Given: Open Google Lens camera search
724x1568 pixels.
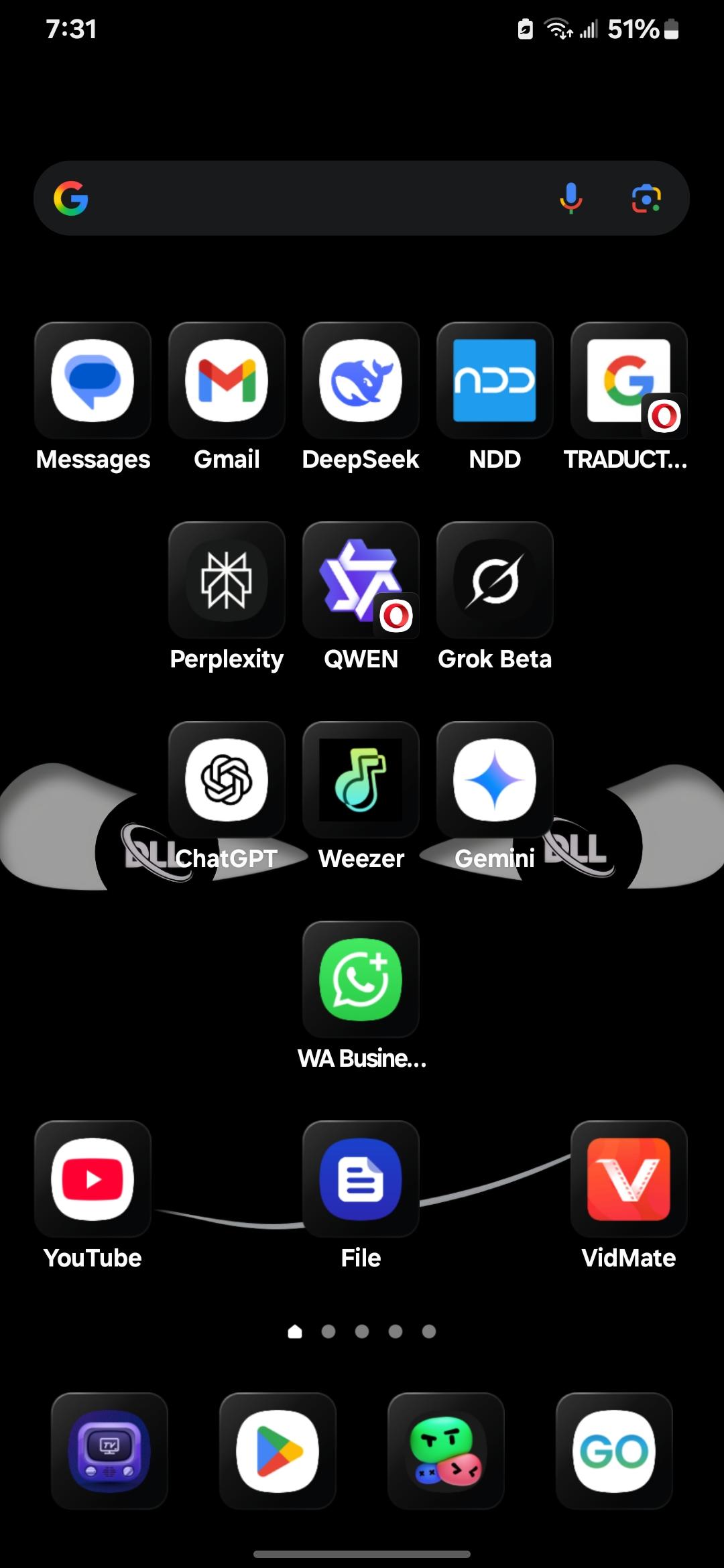Looking at the screenshot, I should click(x=646, y=197).
